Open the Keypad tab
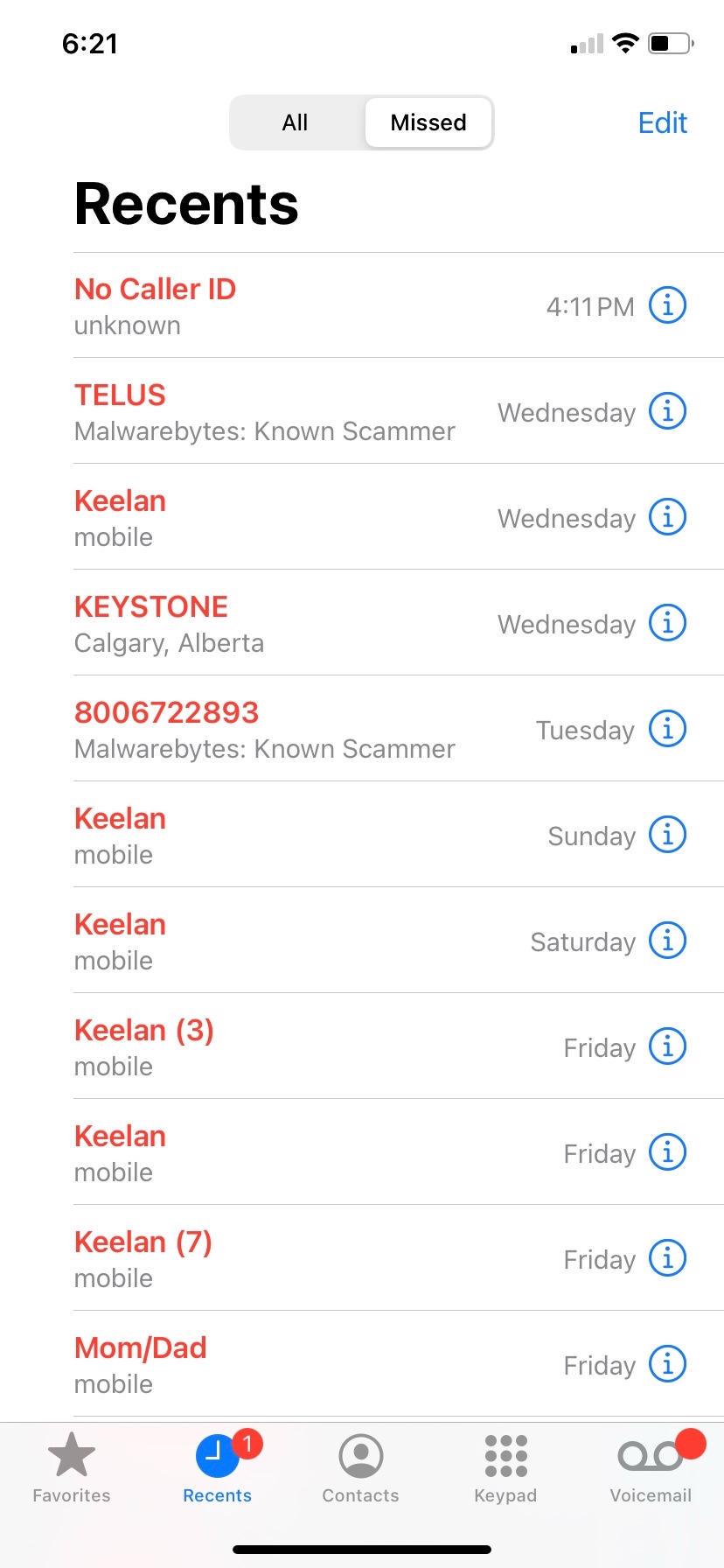724x1568 pixels. point(505,1468)
